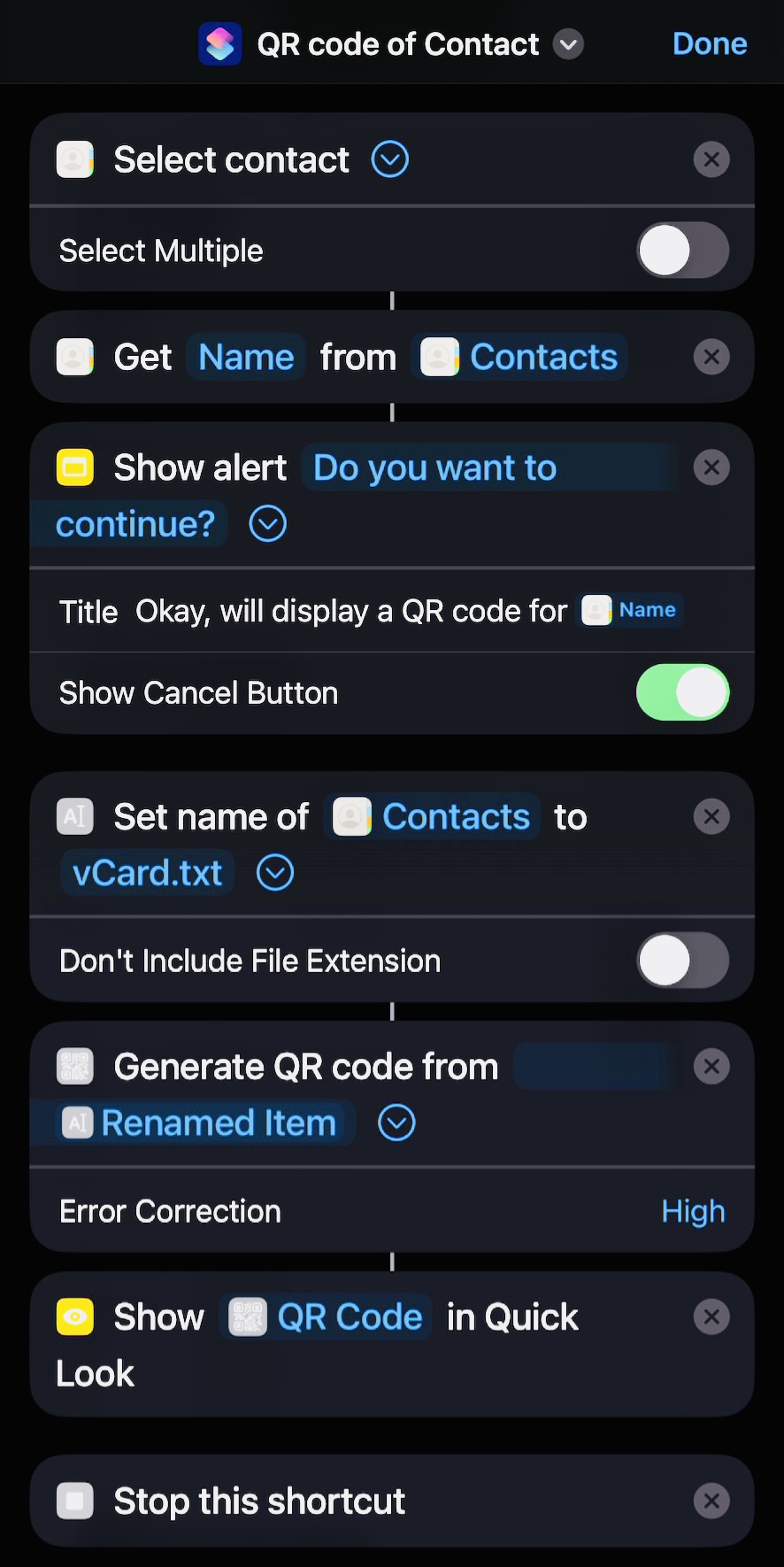Delete the Set name action

point(711,816)
